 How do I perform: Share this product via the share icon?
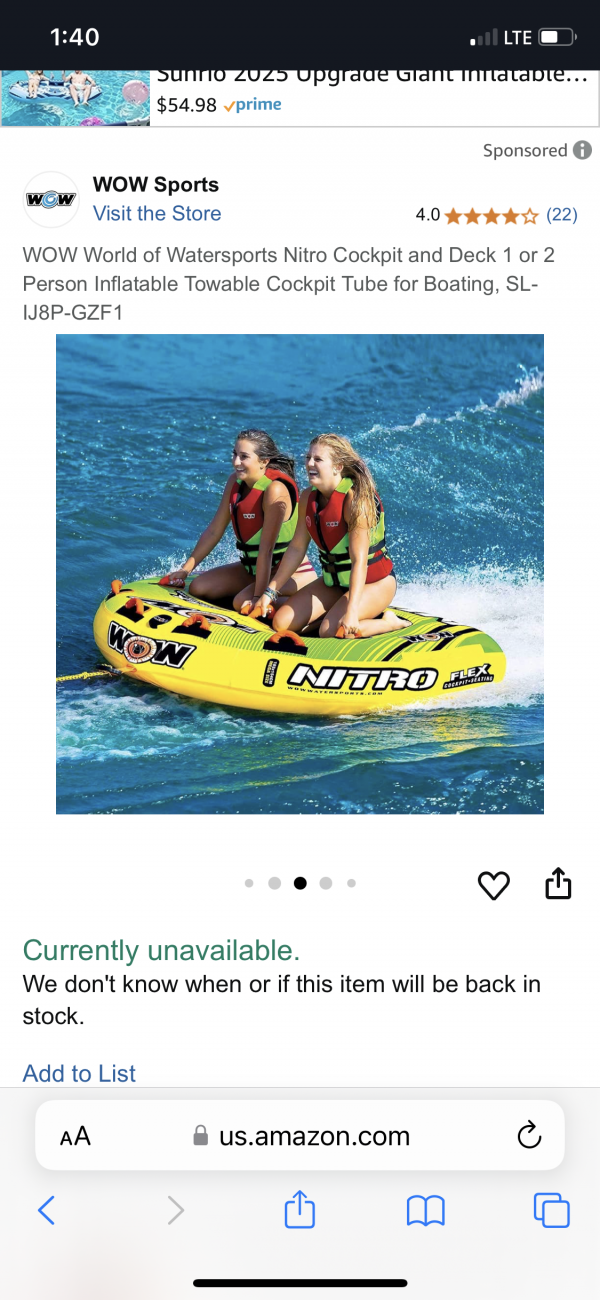pyautogui.click(x=558, y=883)
